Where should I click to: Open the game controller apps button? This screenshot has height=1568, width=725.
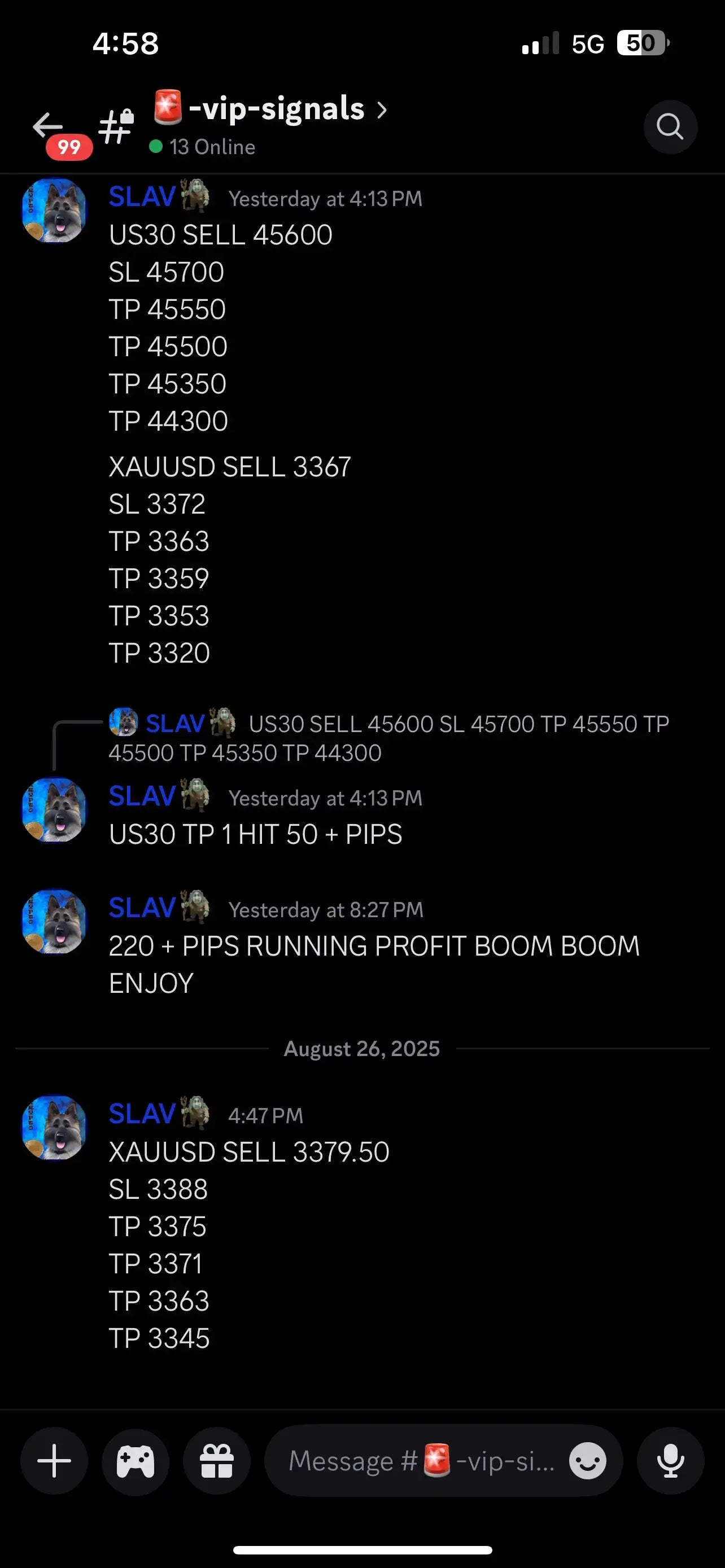pyautogui.click(x=135, y=1460)
